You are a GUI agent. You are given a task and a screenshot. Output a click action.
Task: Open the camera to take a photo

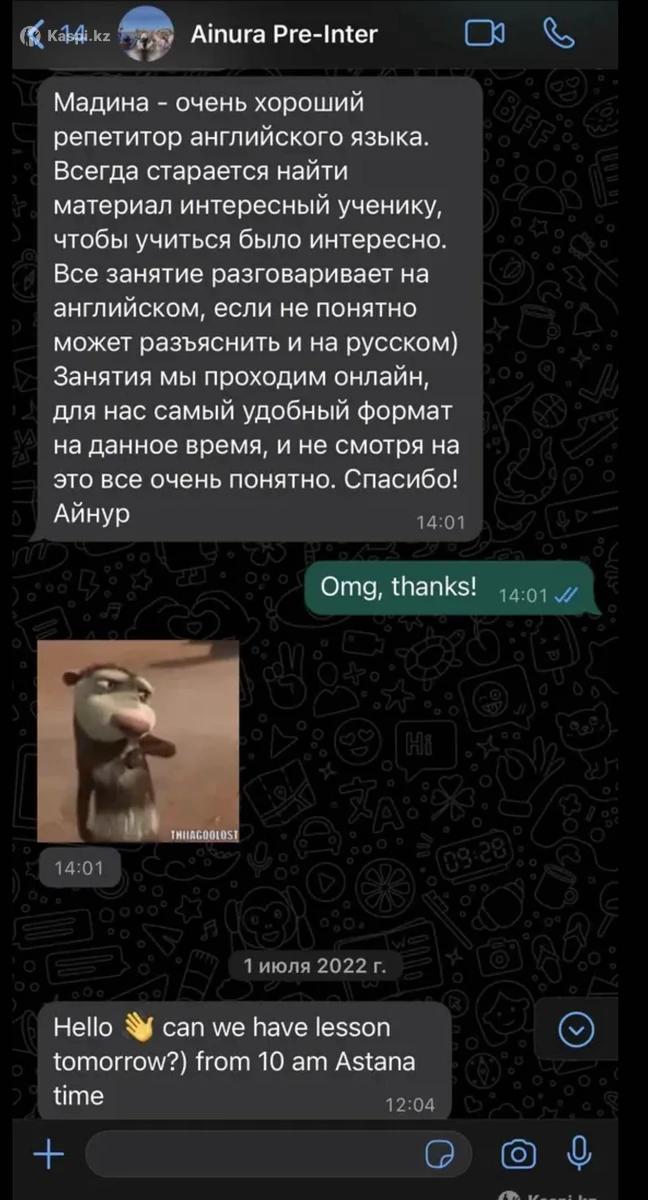click(518, 1155)
